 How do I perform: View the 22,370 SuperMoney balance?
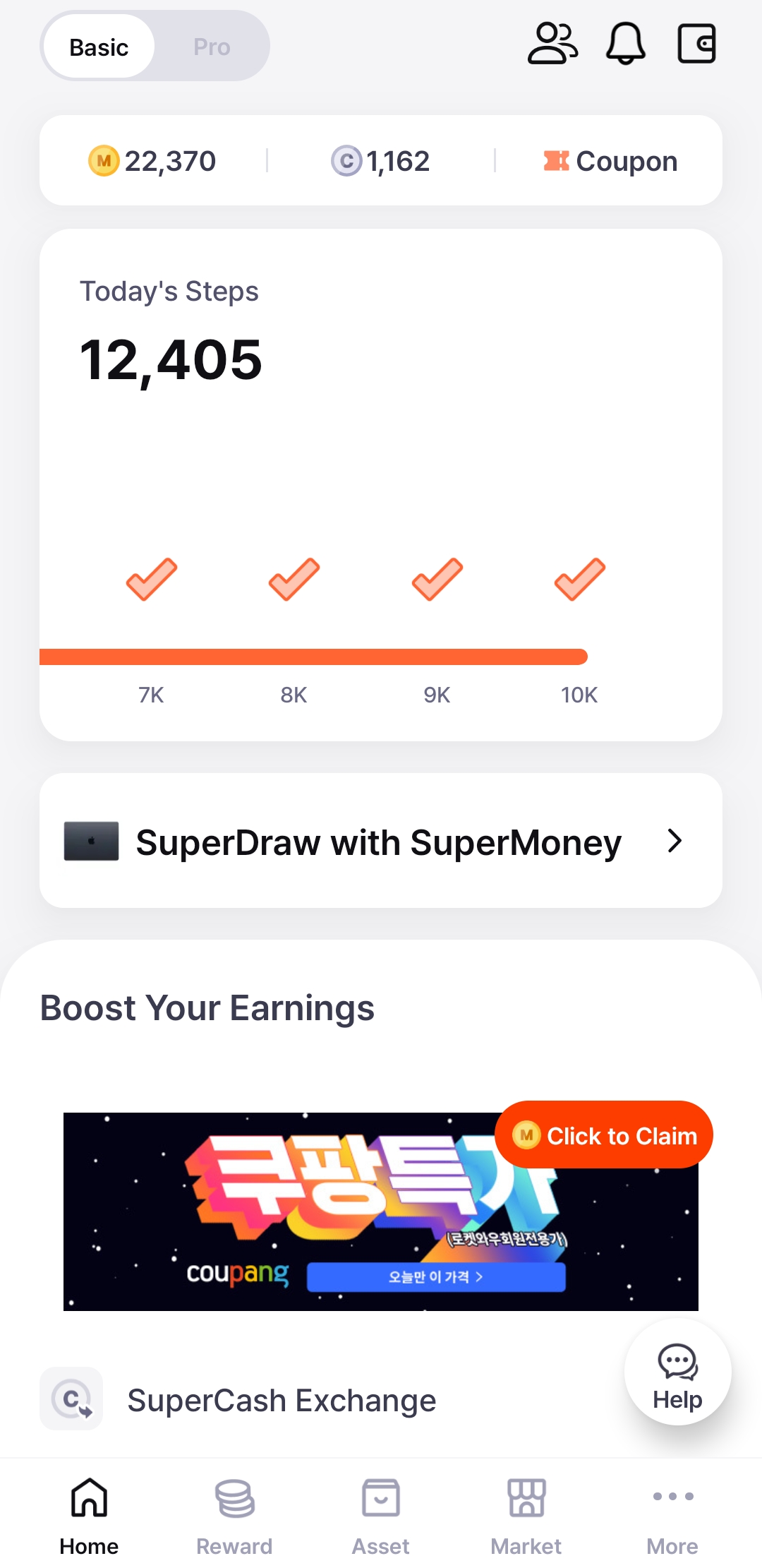(x=152, y=161)
